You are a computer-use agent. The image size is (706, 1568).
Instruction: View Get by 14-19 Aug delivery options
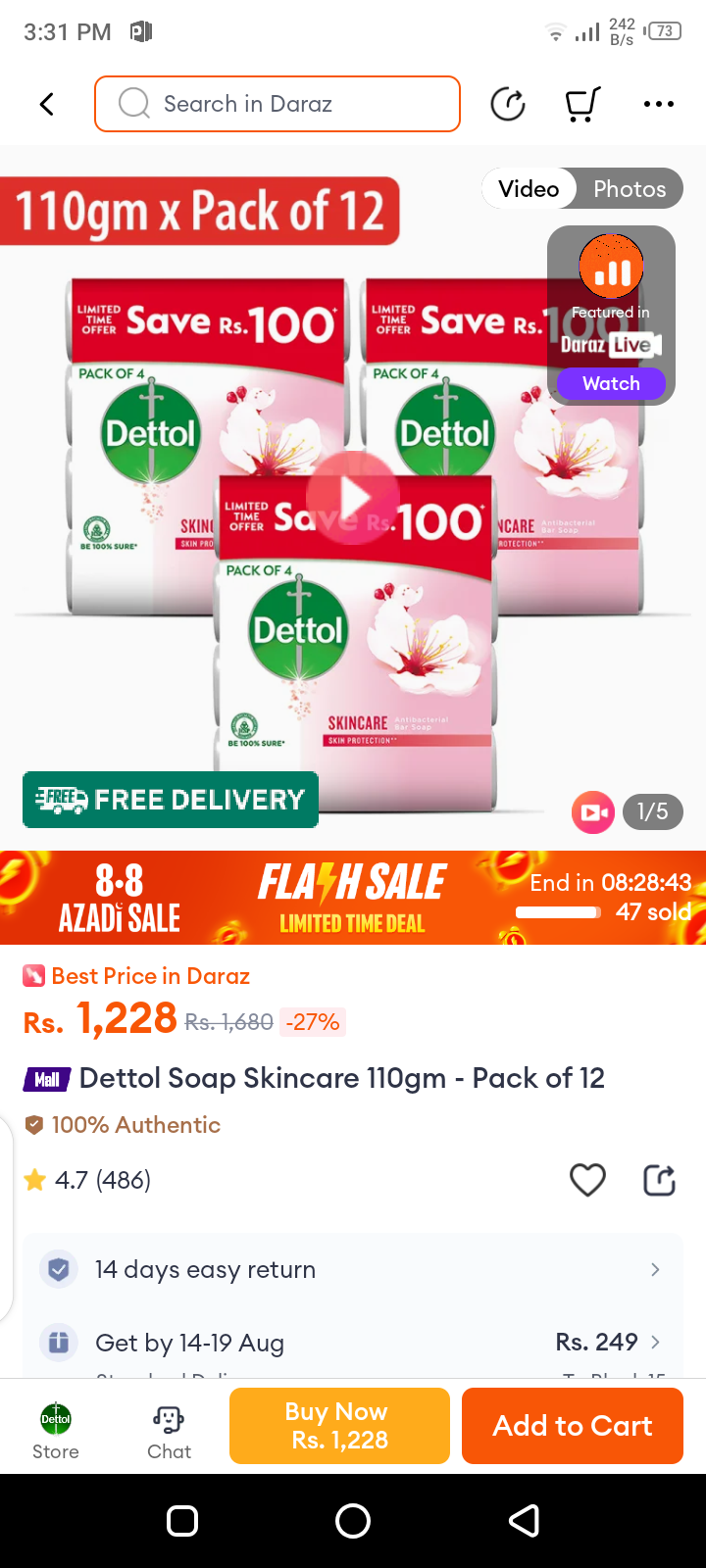[x=353, y=1343]
